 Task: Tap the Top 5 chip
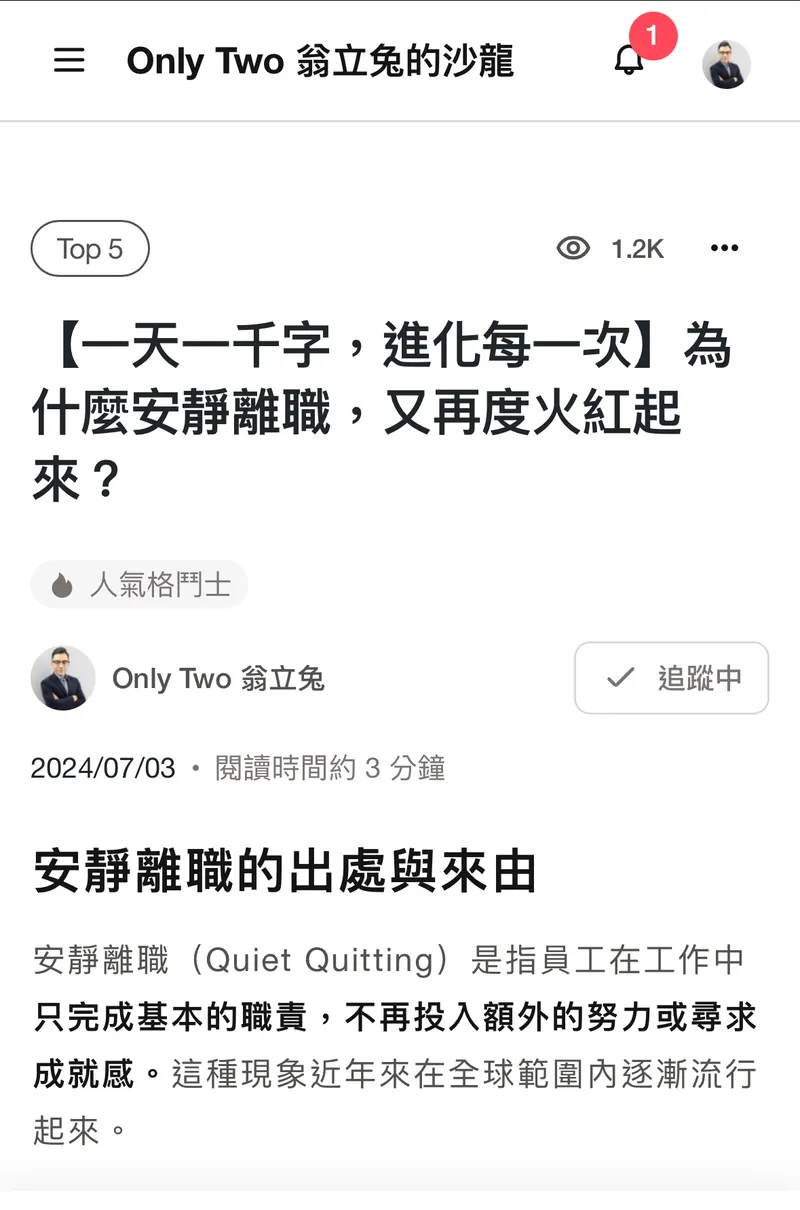click(x=90, y=249)
